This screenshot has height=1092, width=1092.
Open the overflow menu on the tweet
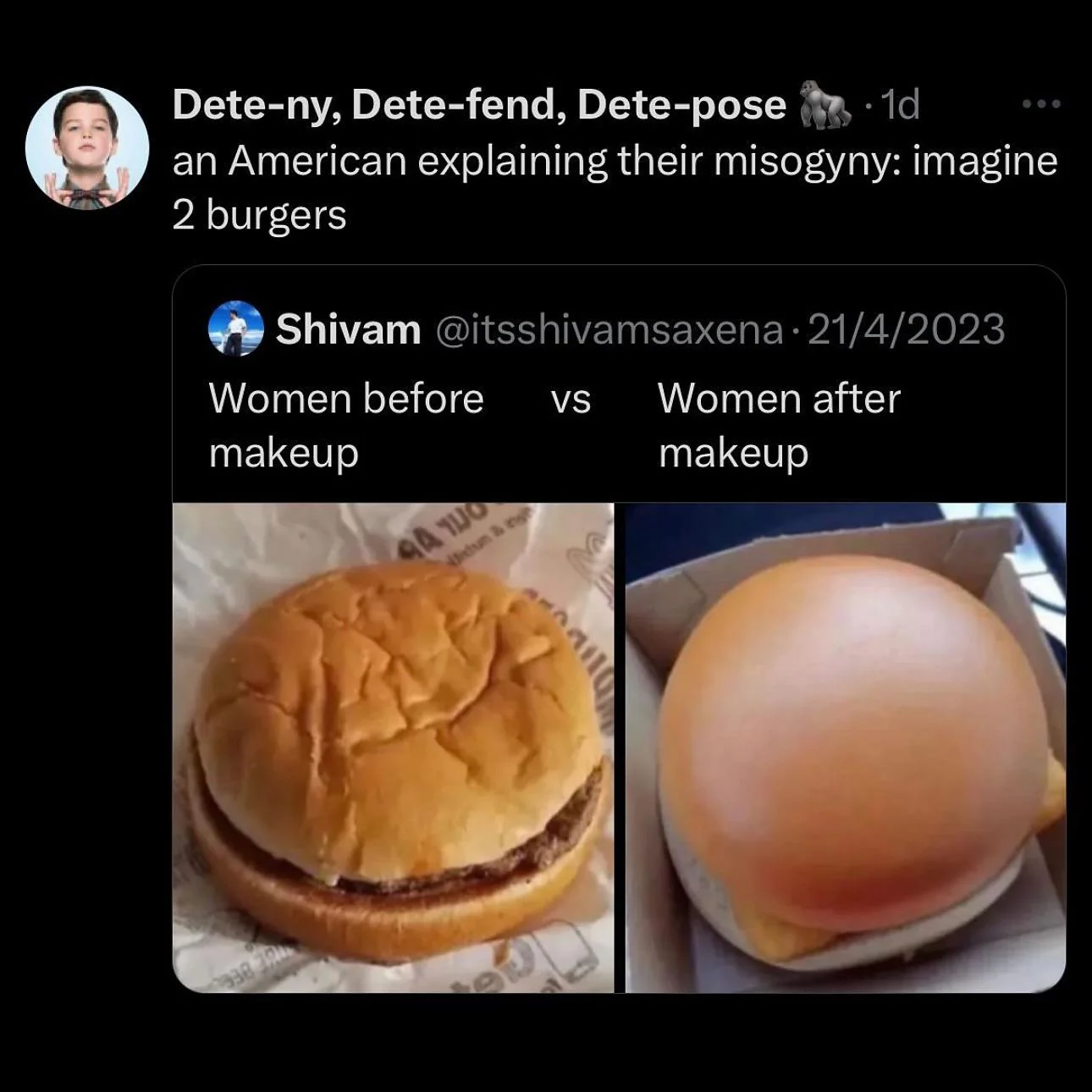(x=1040, y=104)
